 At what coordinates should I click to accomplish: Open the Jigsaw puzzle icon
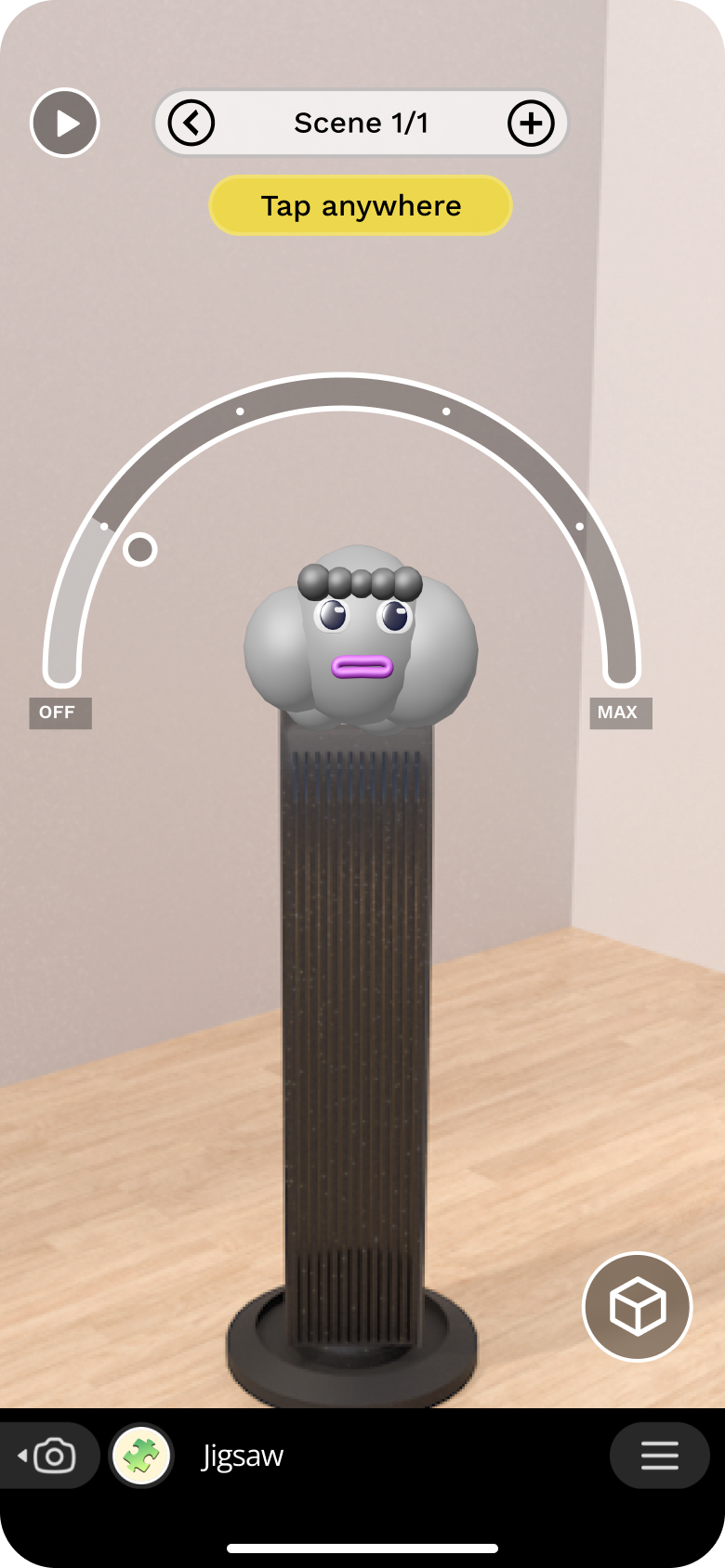click(x=141, y=1456)
